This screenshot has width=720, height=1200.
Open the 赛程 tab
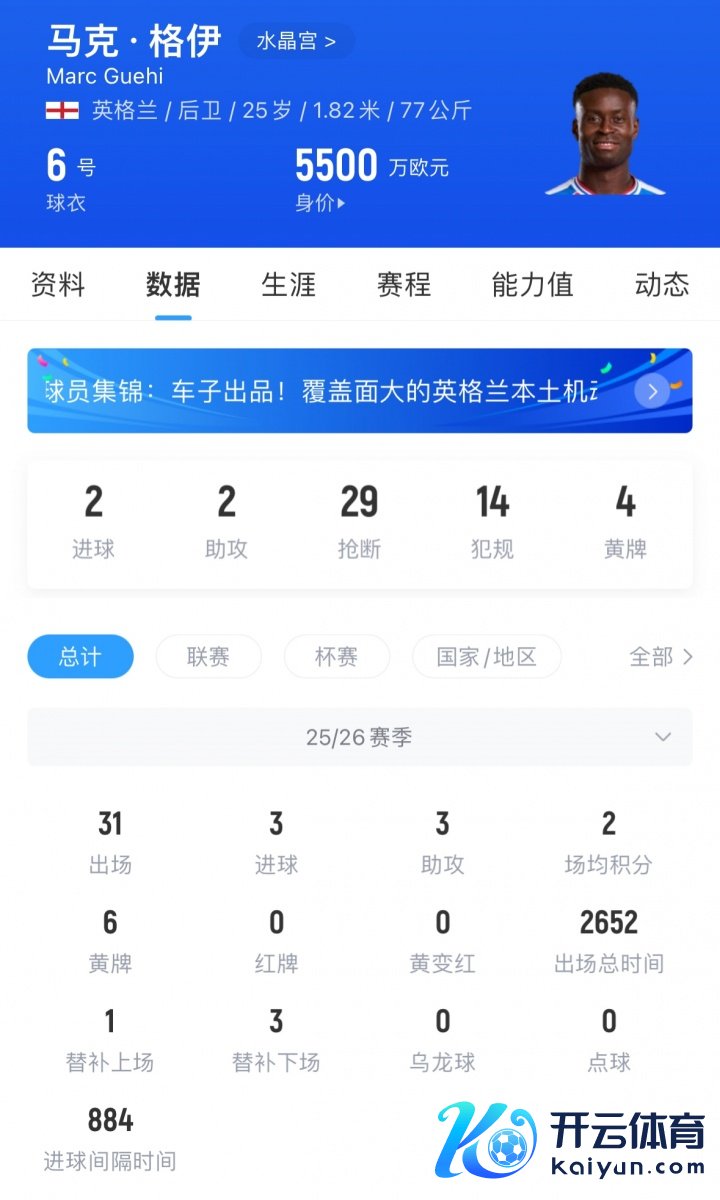(x=404, y=285)
